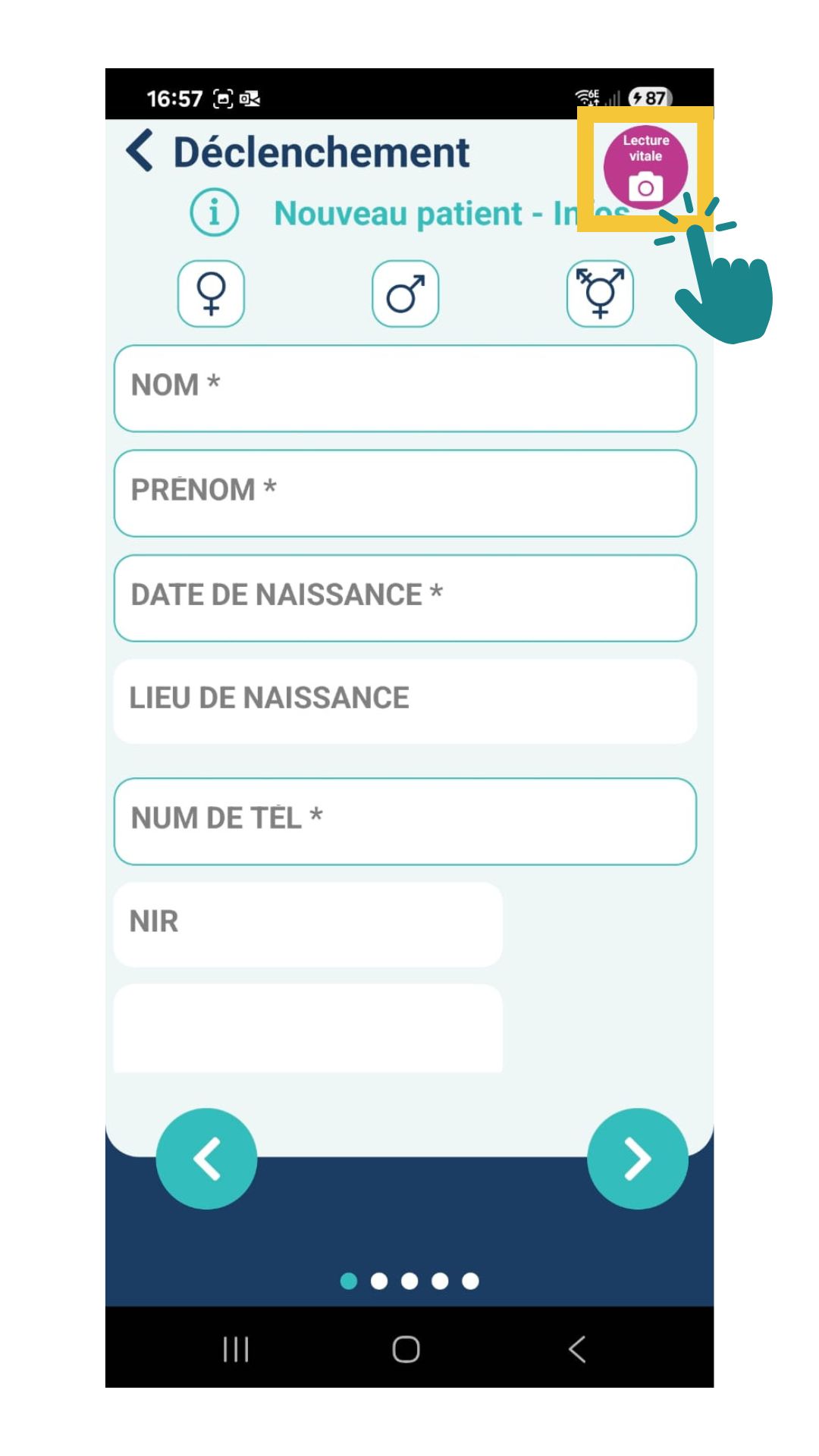Tap the NOM field
The width and height of the screenshot is (819, 1456).
[405, 388]
